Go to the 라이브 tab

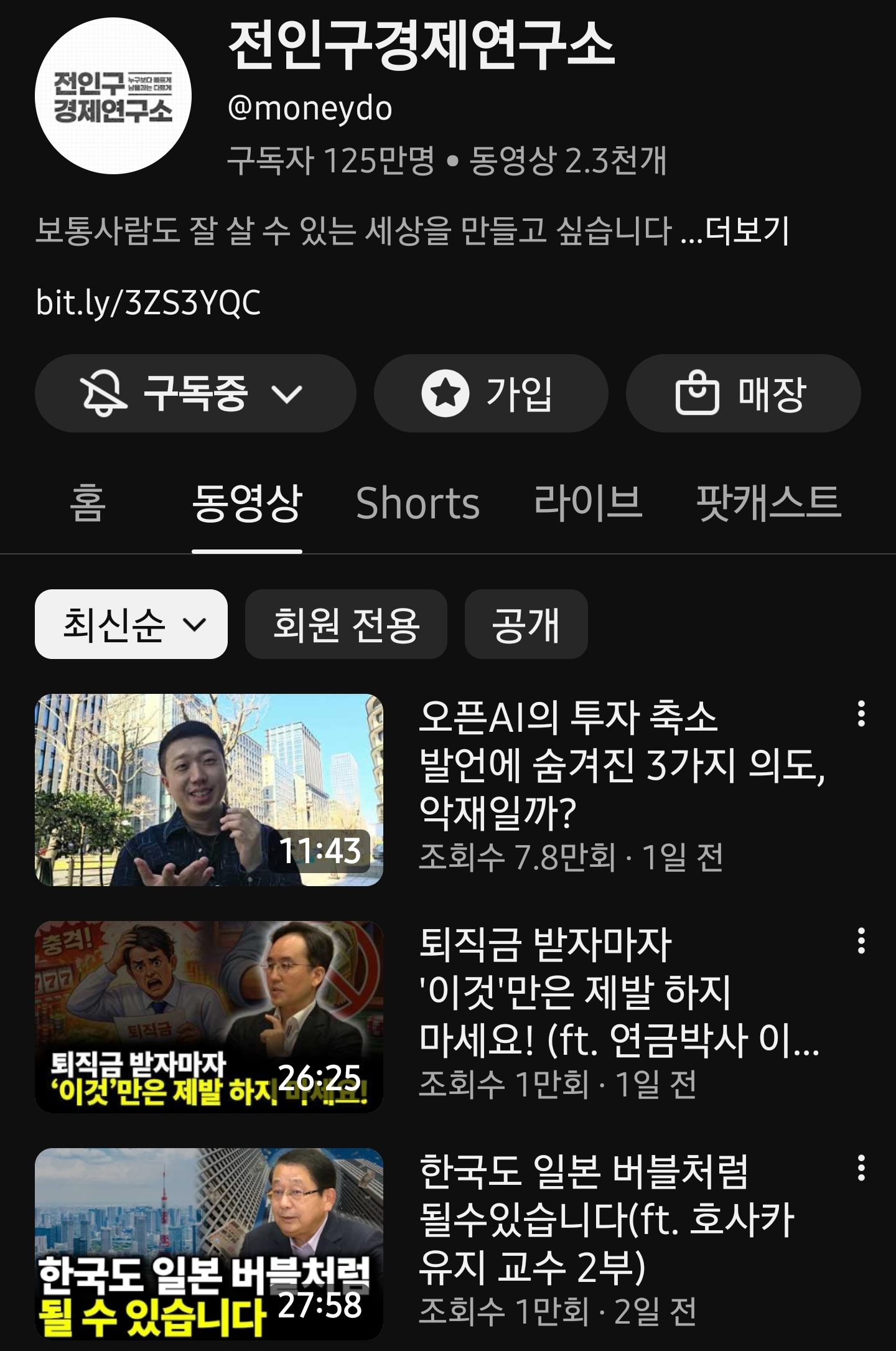[x=587, y=503]
